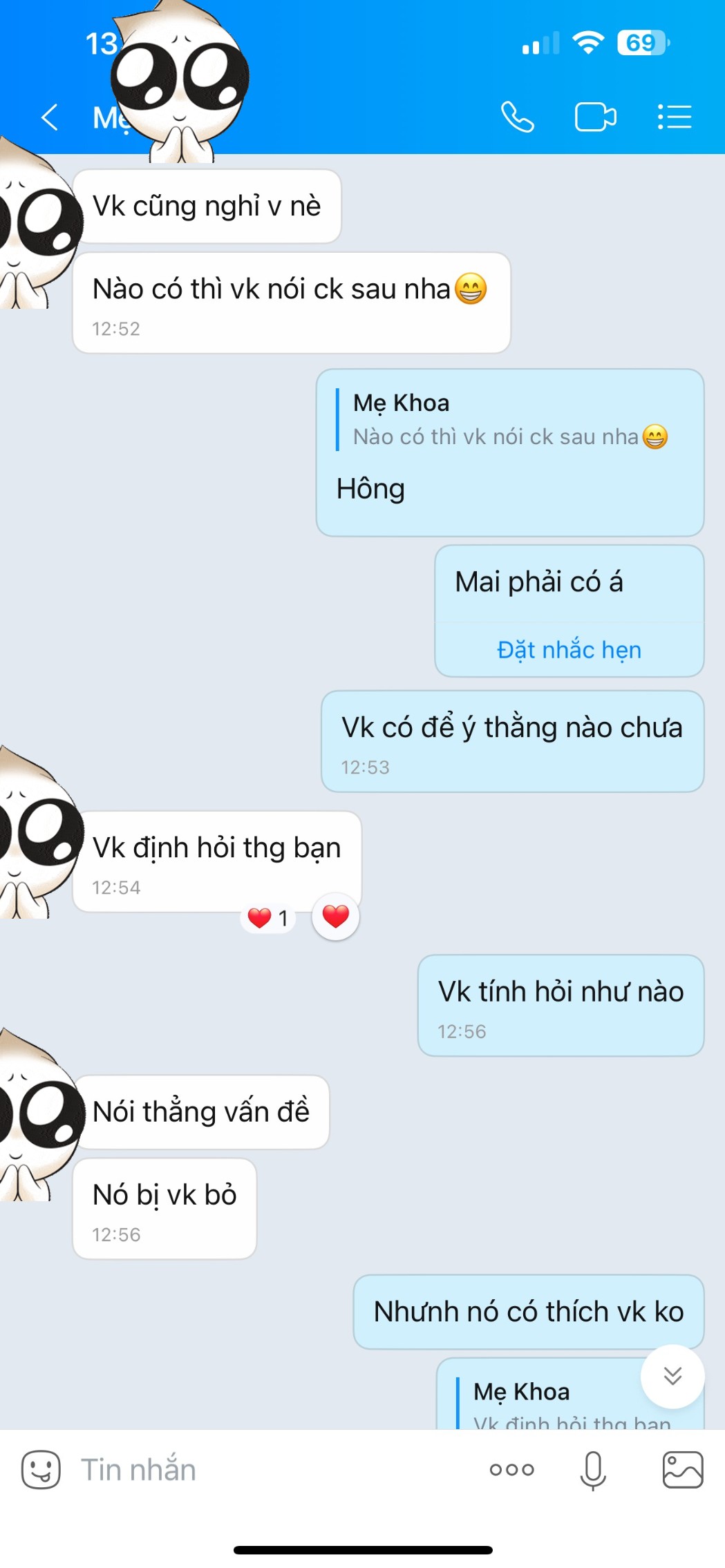Record a voice message
This screenshot has height=1568, width=725.
tap(592, 1469)
